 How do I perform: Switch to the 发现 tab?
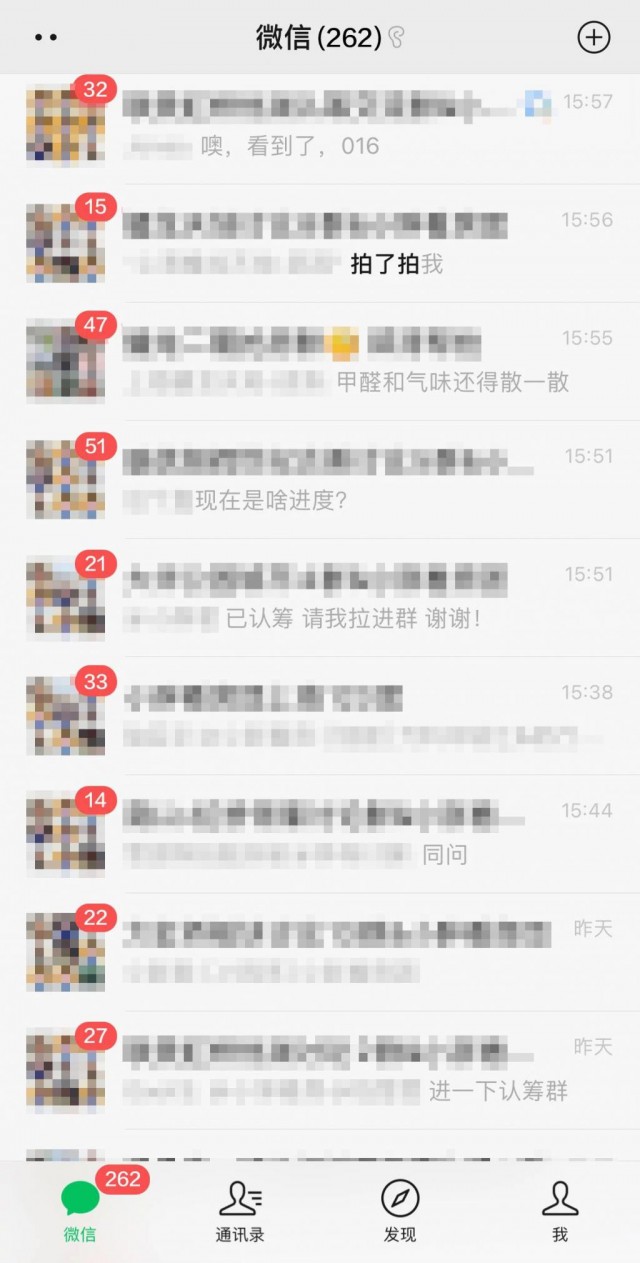pos(400,1211)
